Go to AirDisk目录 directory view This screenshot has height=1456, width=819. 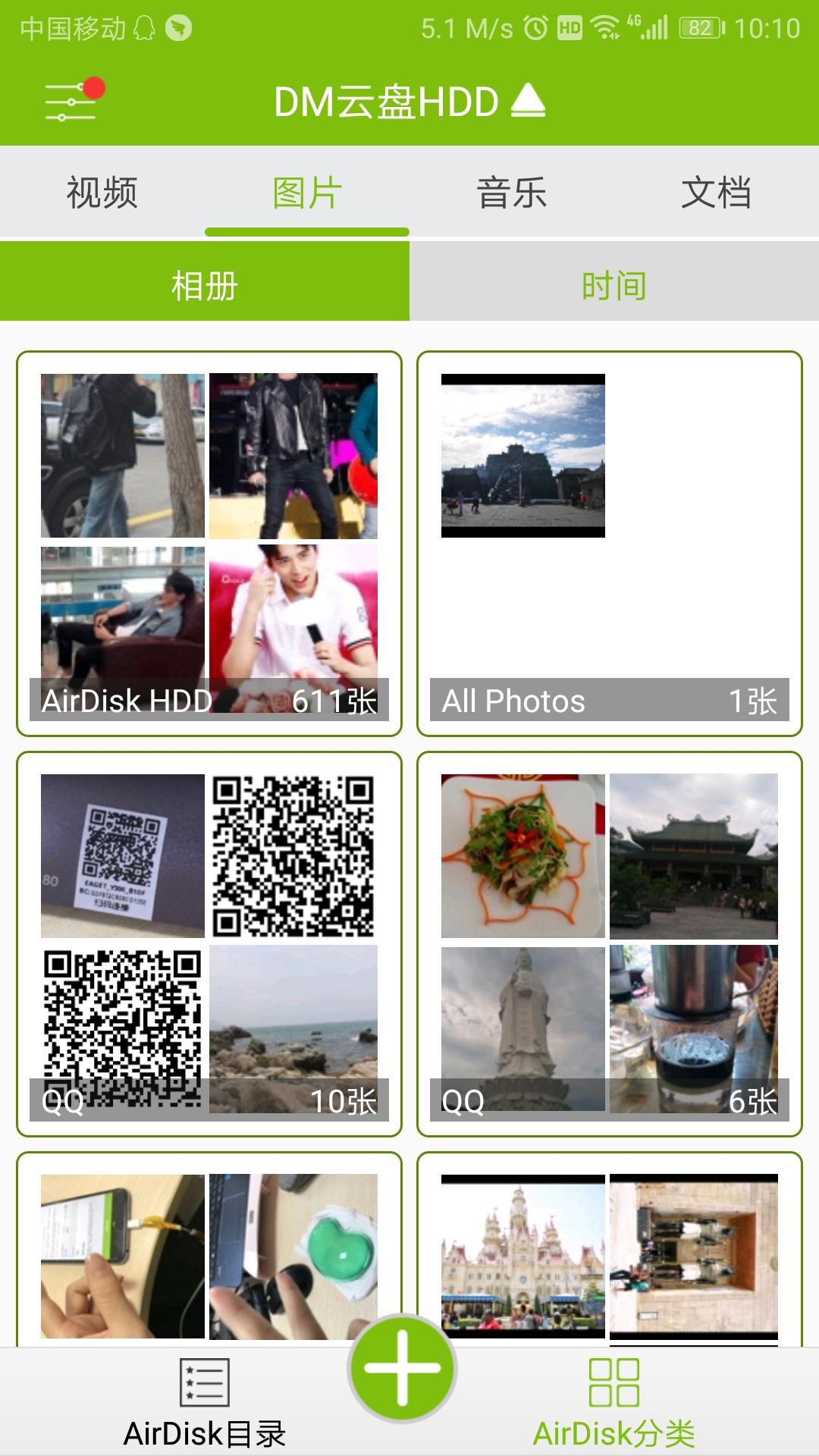[205, 1403]
